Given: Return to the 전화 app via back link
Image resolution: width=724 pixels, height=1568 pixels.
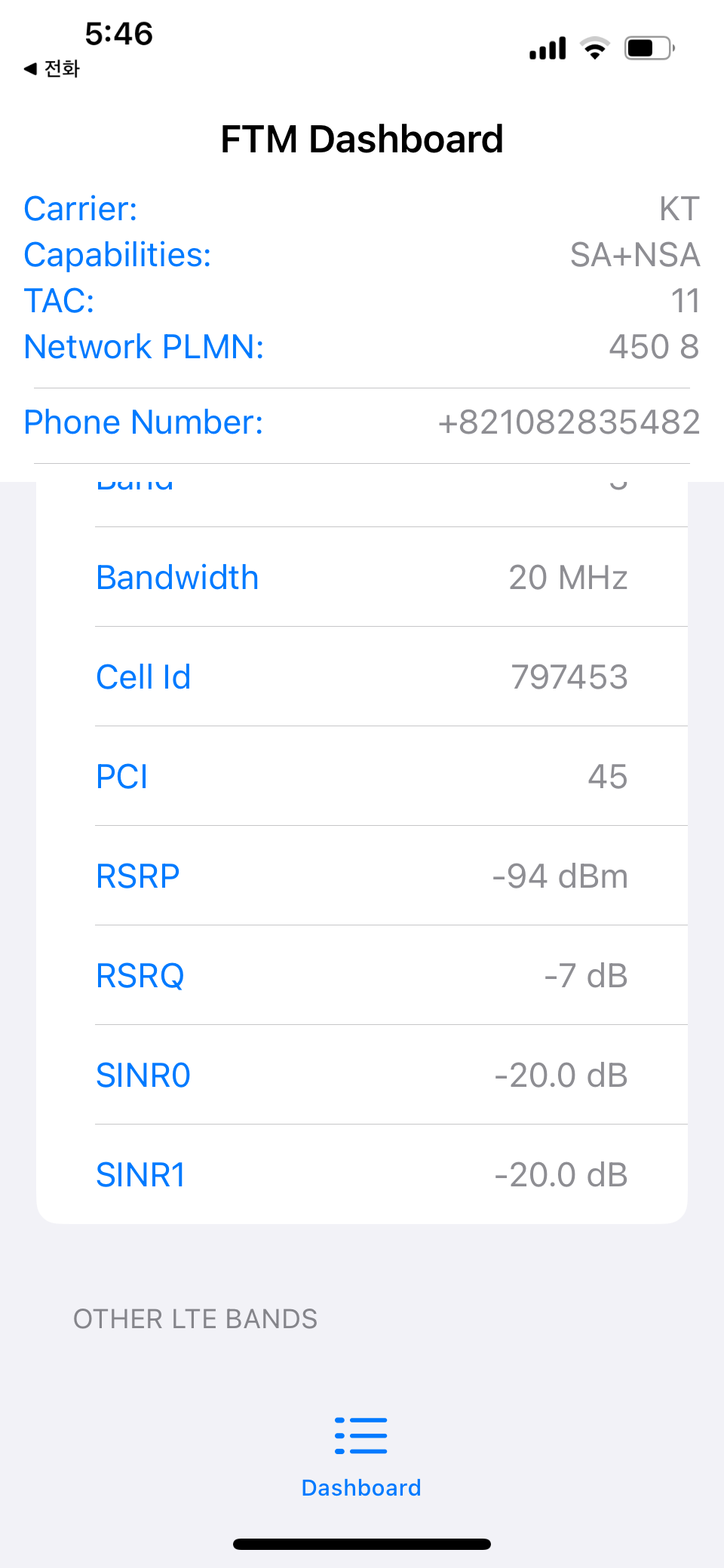Looking at the screenshot, I should pos(51,69).
